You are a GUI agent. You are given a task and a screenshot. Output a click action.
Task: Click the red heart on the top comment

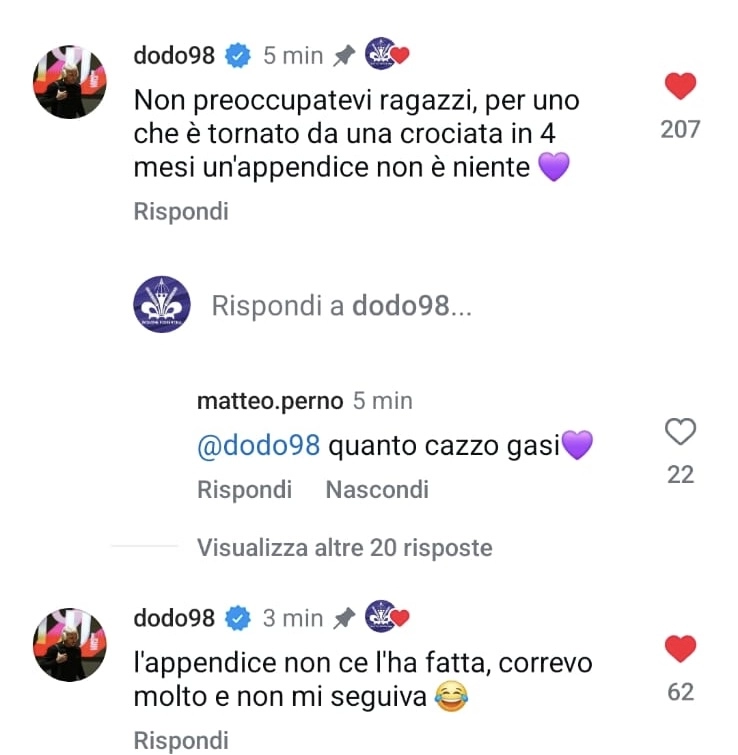coord(680,86)
